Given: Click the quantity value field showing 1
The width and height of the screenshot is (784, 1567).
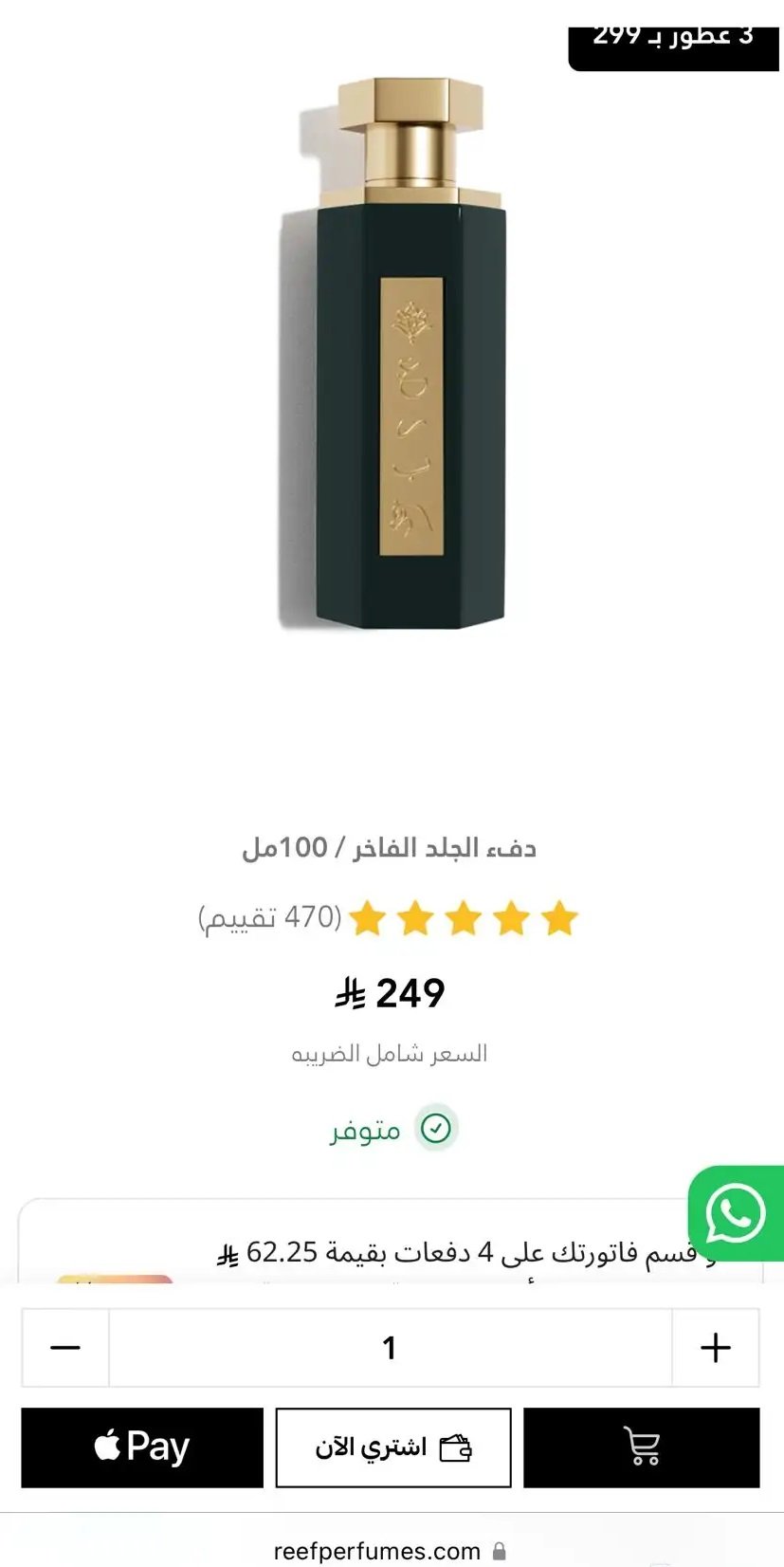Looking at the screenshot, I should [389, 1346].
